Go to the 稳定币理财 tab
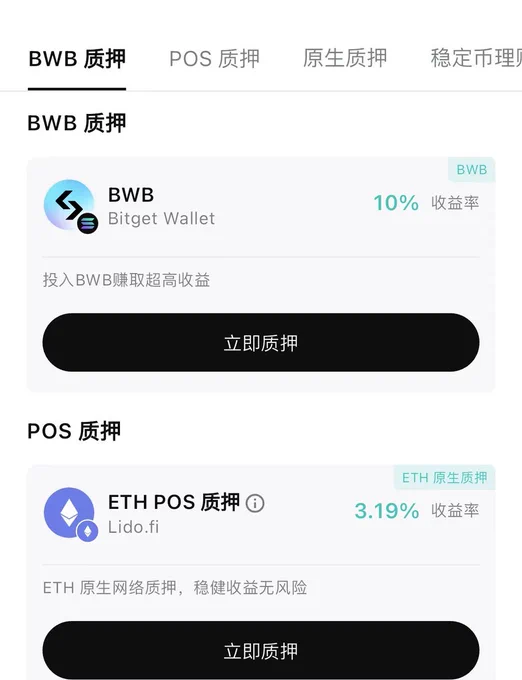Viewport: 522px width, 680px height. (476, 59)
